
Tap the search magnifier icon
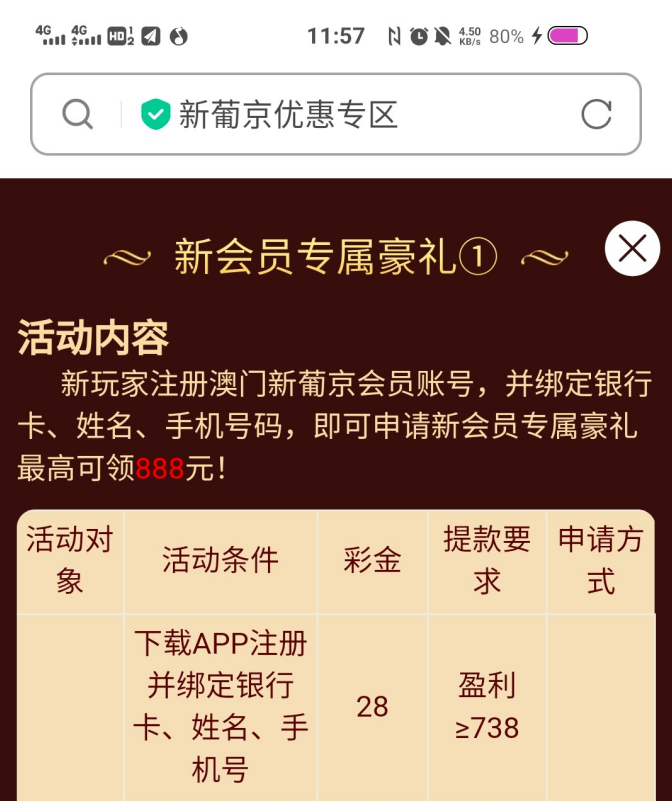[x=77, y=114]
